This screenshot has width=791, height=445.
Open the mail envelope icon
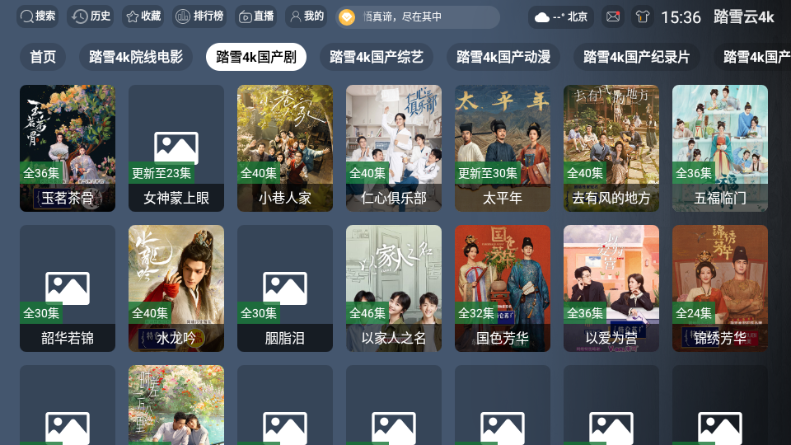point(613,17)
